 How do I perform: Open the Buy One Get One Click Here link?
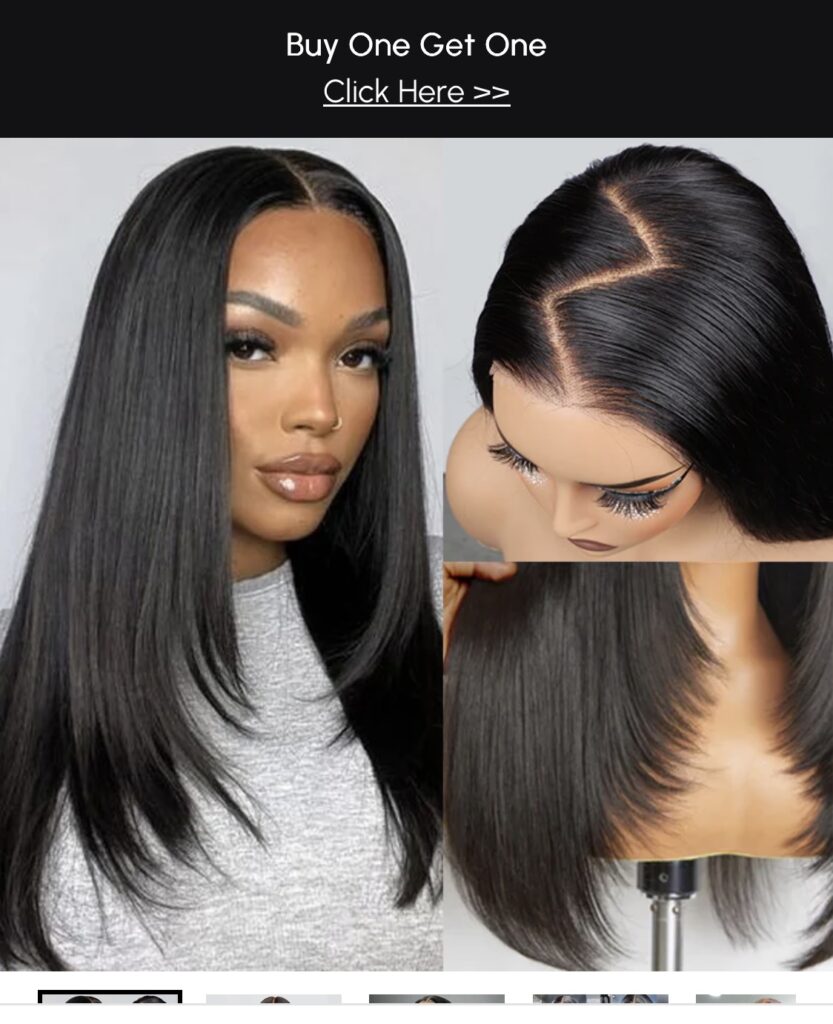416,92
